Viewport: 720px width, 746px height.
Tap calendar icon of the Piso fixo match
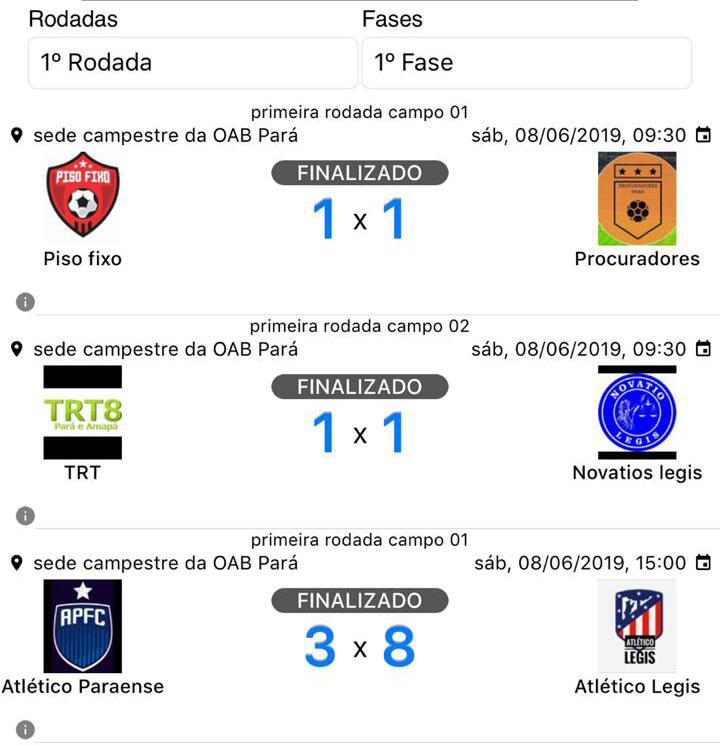click(x=704, y=135)
